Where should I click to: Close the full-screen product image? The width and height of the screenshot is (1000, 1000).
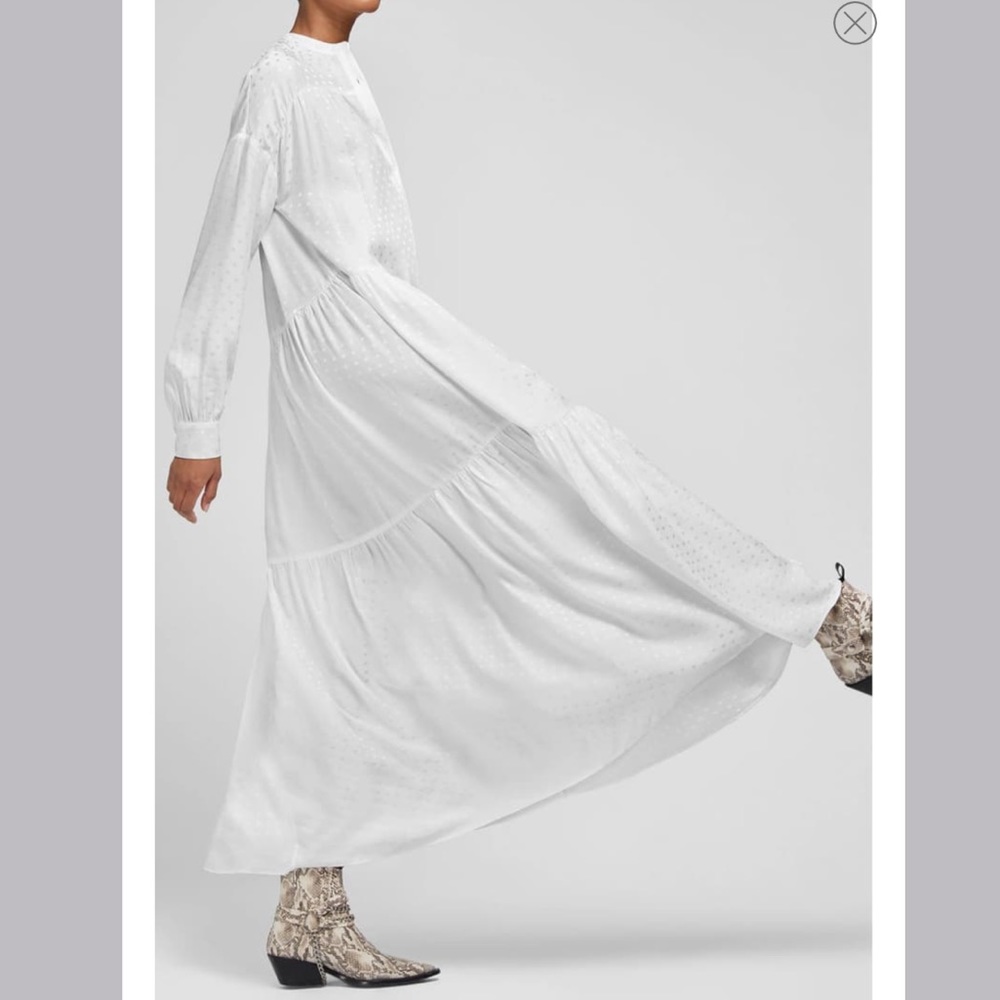click(x=854, y=23)
